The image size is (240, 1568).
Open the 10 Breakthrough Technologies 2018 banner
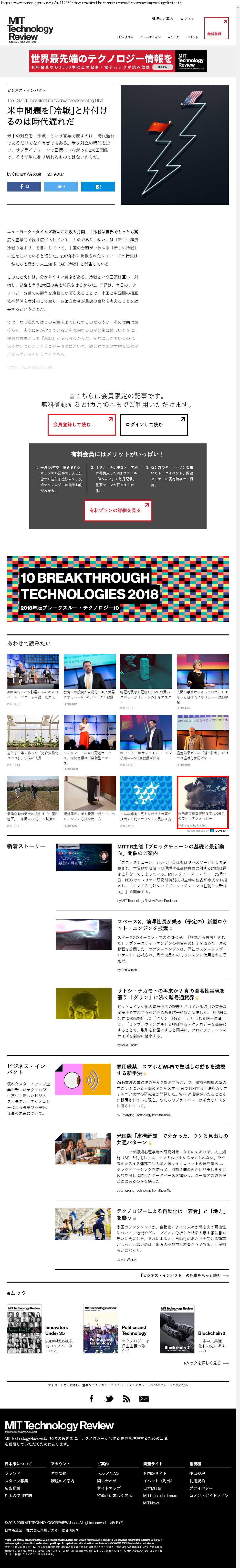pos(118,589)
